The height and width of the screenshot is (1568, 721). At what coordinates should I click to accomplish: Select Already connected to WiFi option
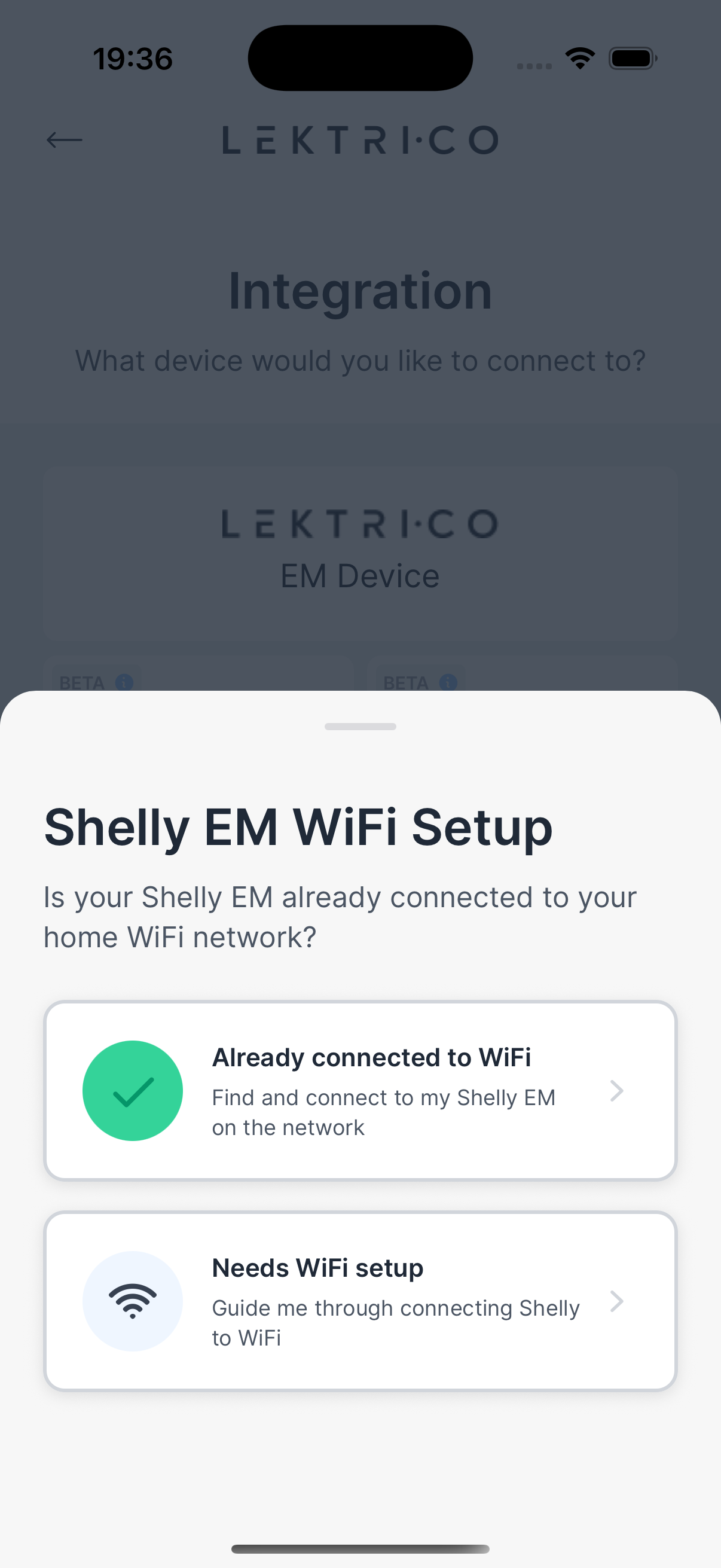pyautogui.click(x=360, y=1091)
